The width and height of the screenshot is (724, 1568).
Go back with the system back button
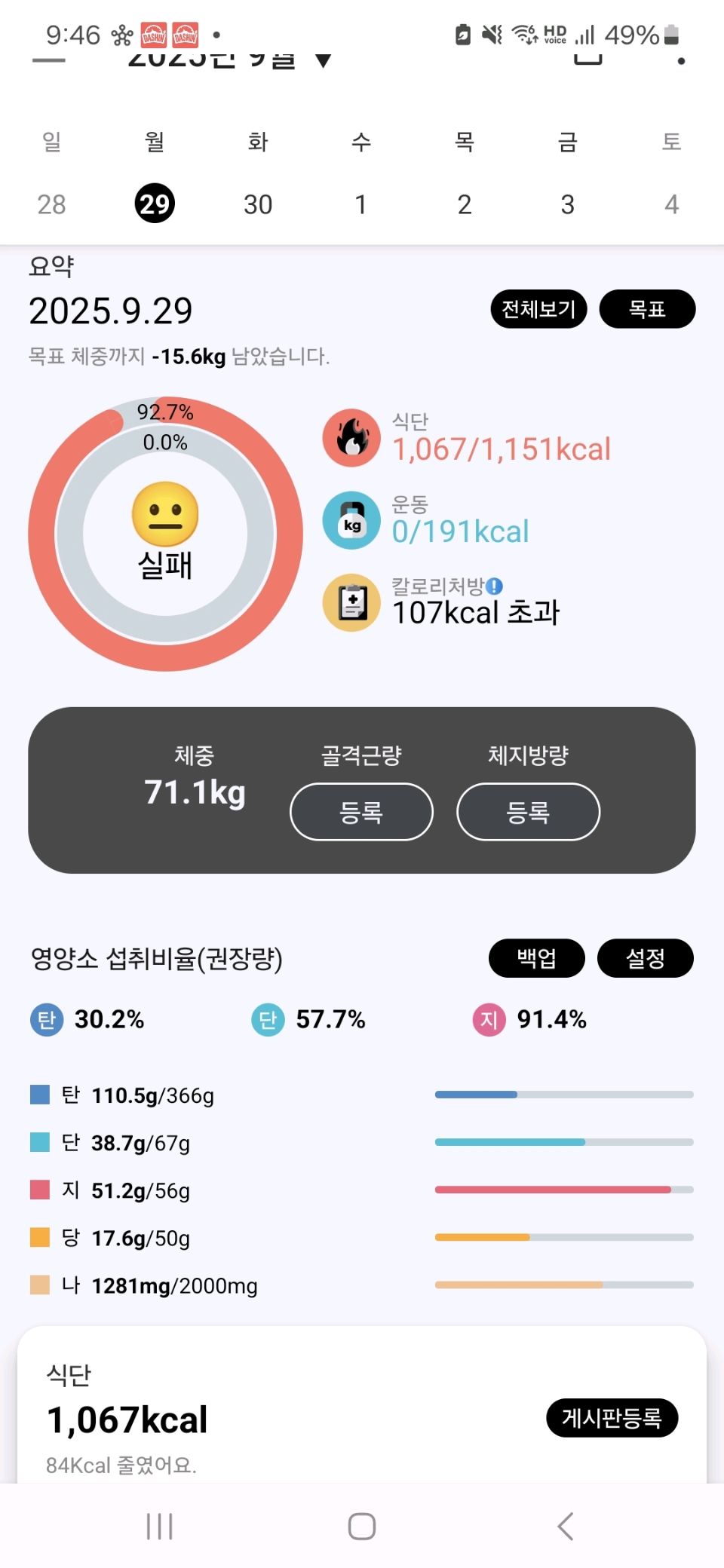(x=565, y=1527)
